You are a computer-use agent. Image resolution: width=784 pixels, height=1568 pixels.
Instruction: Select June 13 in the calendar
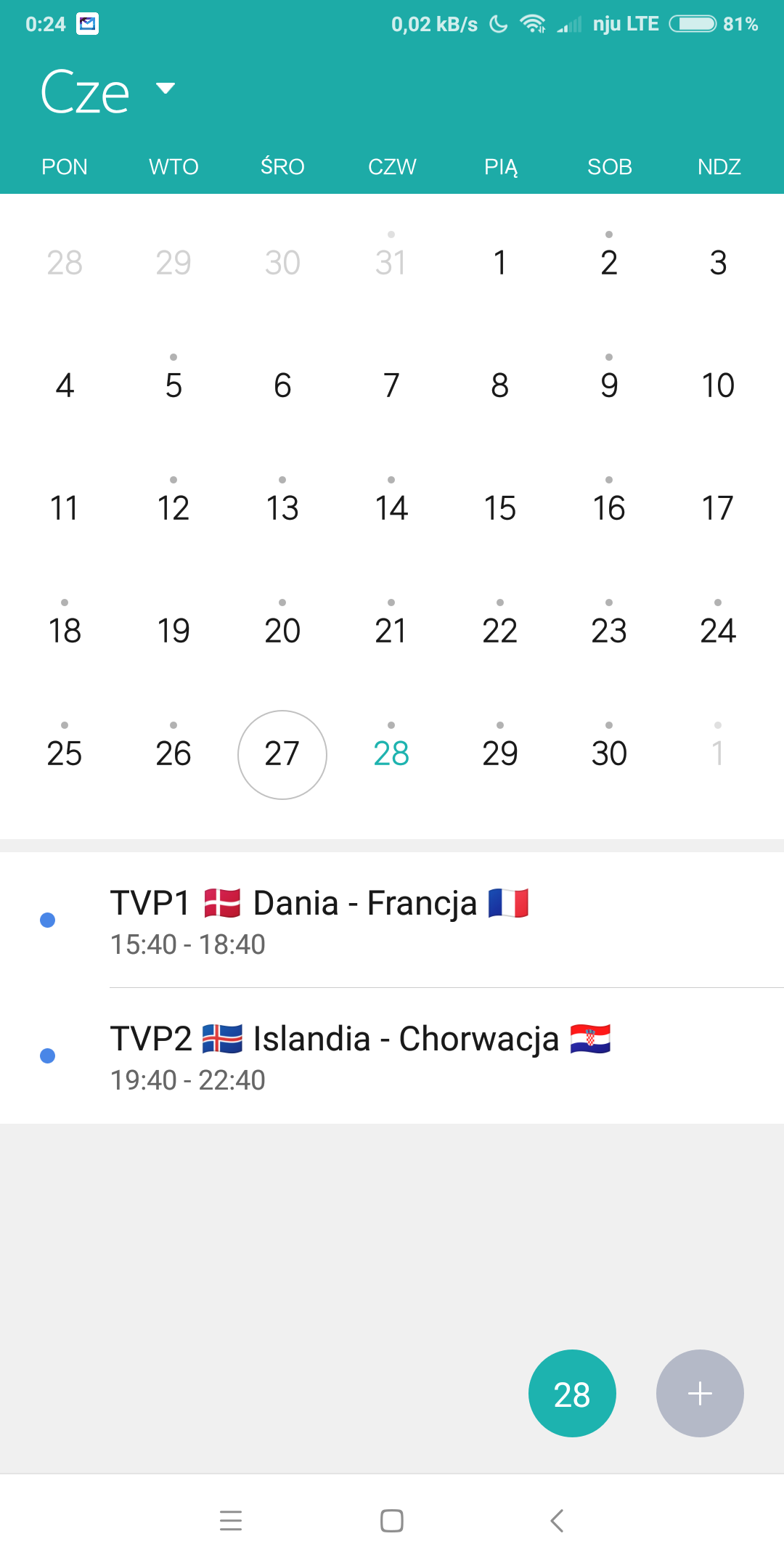click(x=282, y=507)
